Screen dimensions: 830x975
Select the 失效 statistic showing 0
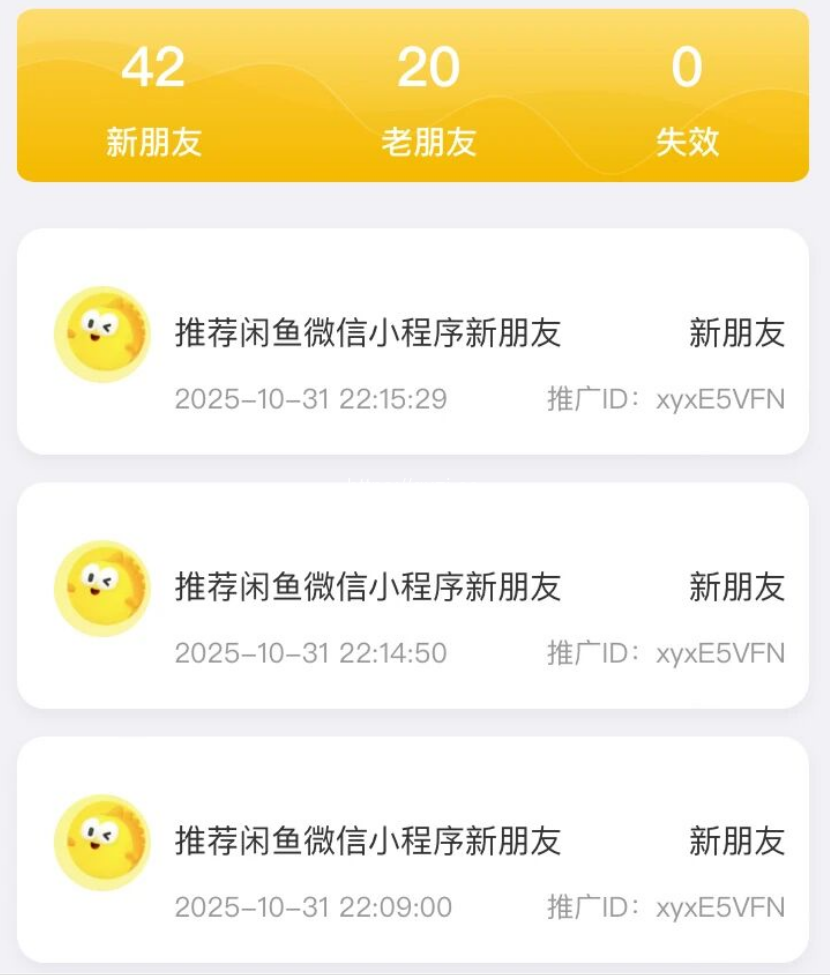(x=688, y=97)
